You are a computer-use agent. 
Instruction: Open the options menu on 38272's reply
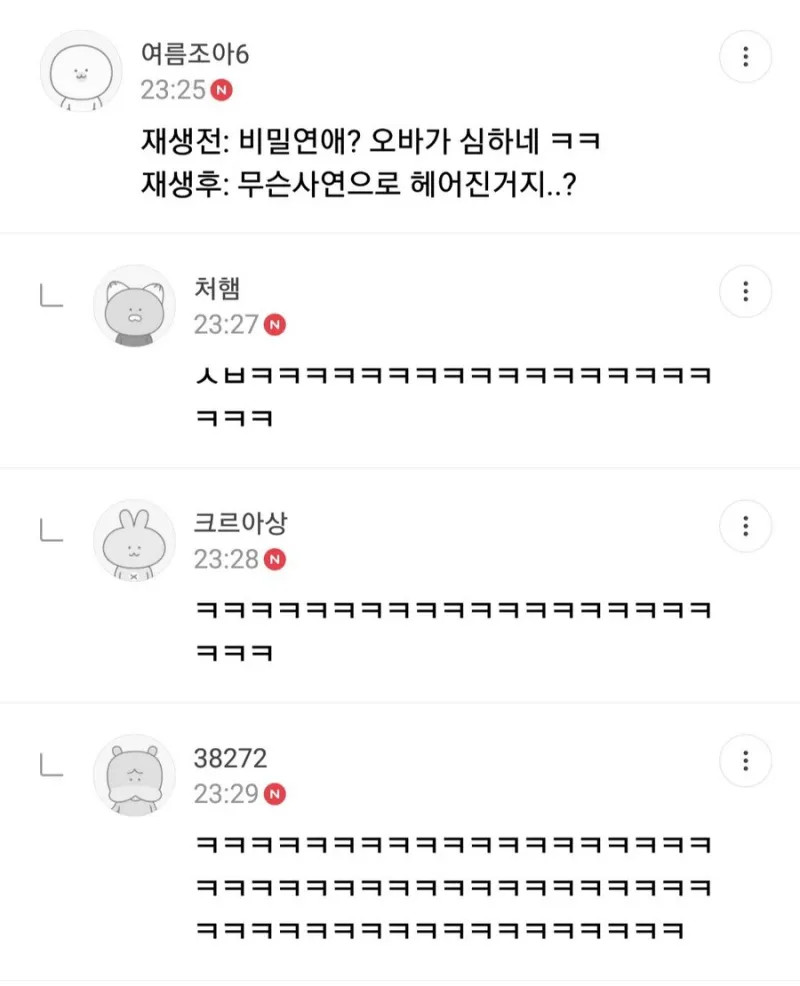click(x=745, y=761)
